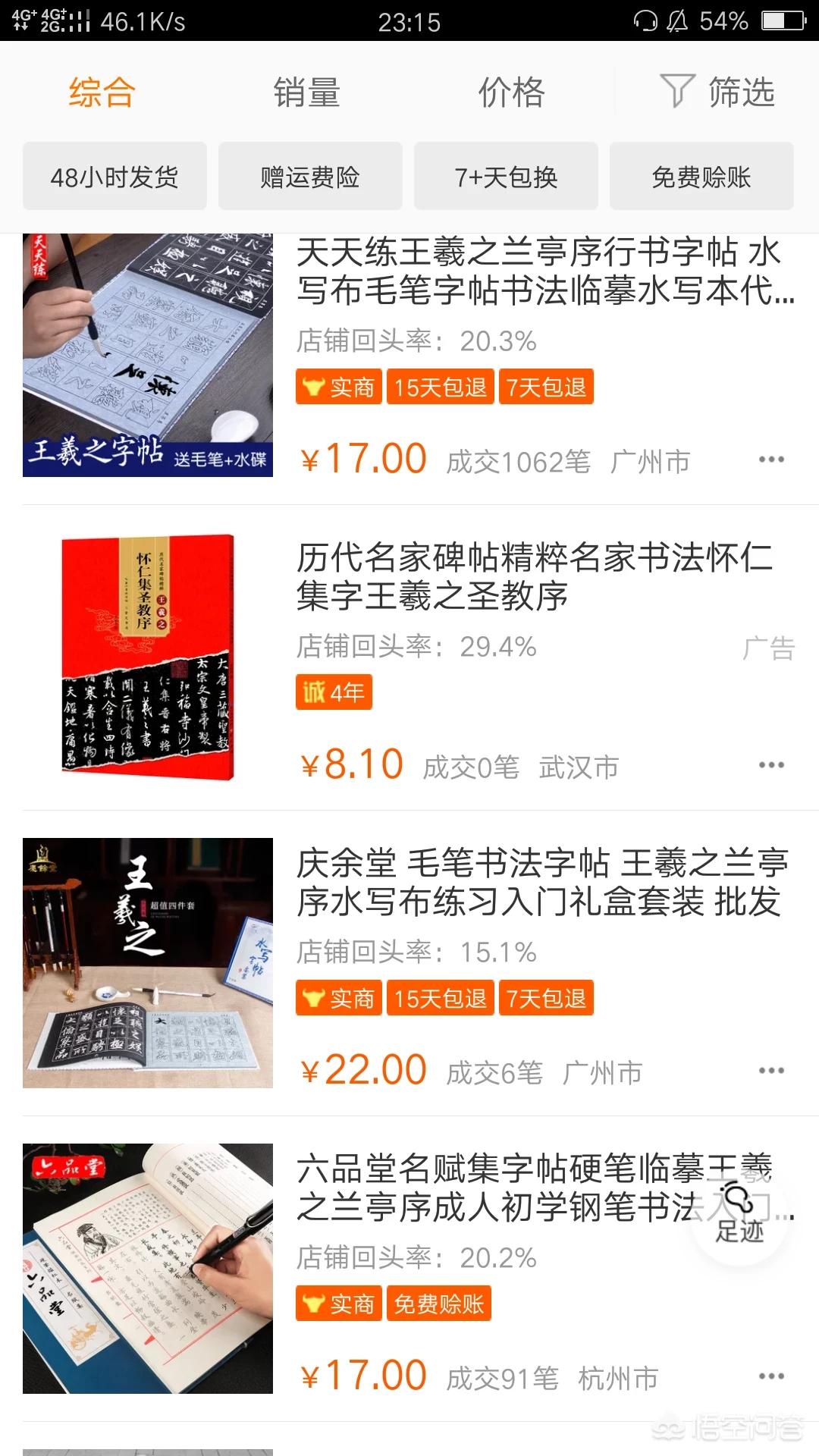Screen dimensions: 819x1456
Task: Select the 赠运费险 filter chip
Action: tap(310, 177)
